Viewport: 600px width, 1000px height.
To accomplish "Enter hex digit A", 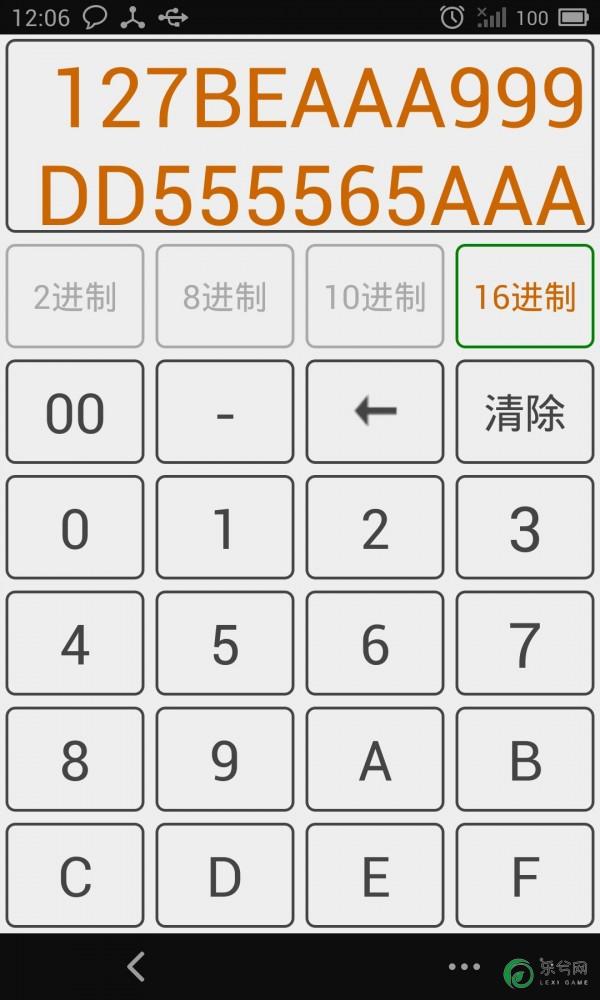I will tap(375, 760).
